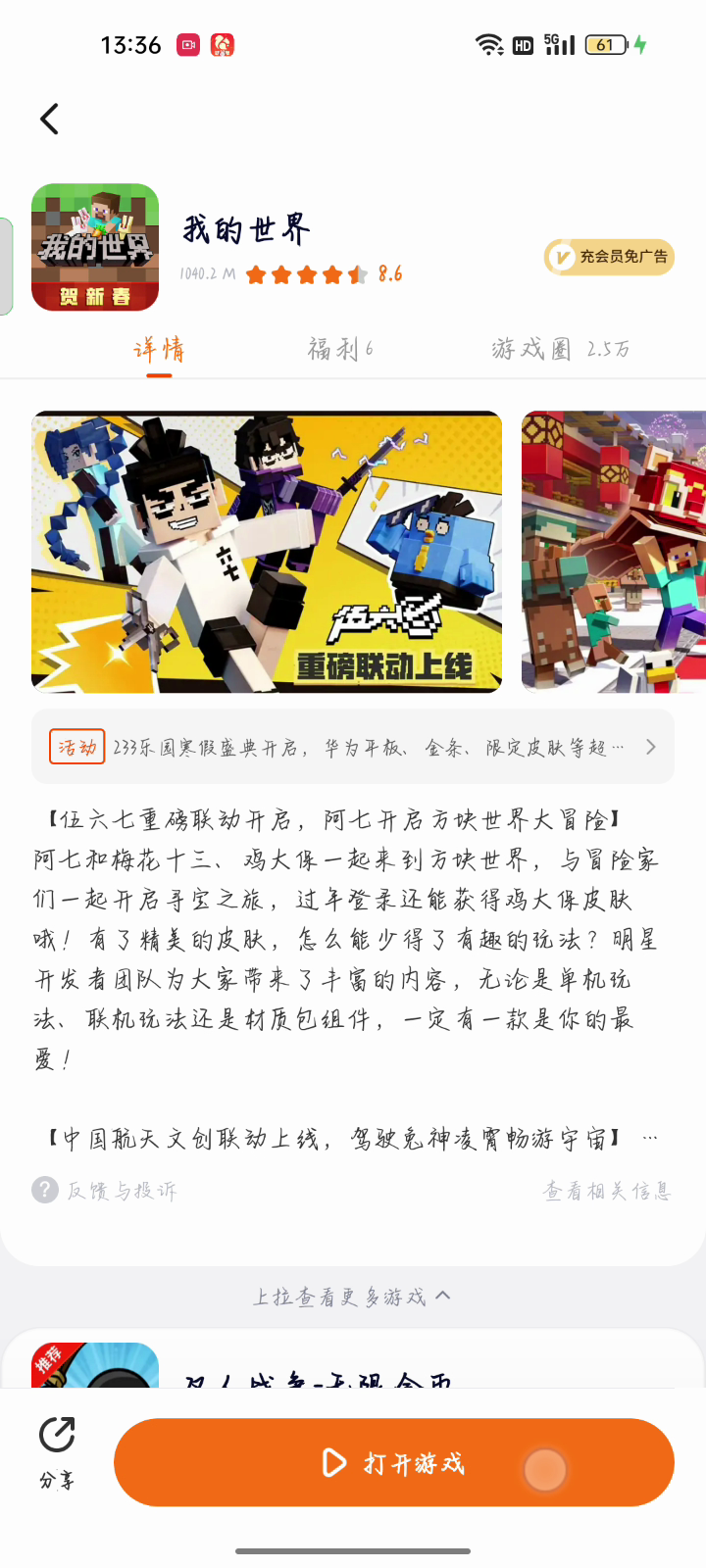The width and height of the screenshot is (706, 1568).
Task: Switch to the 福利 tab
Action: pos(340,349)
